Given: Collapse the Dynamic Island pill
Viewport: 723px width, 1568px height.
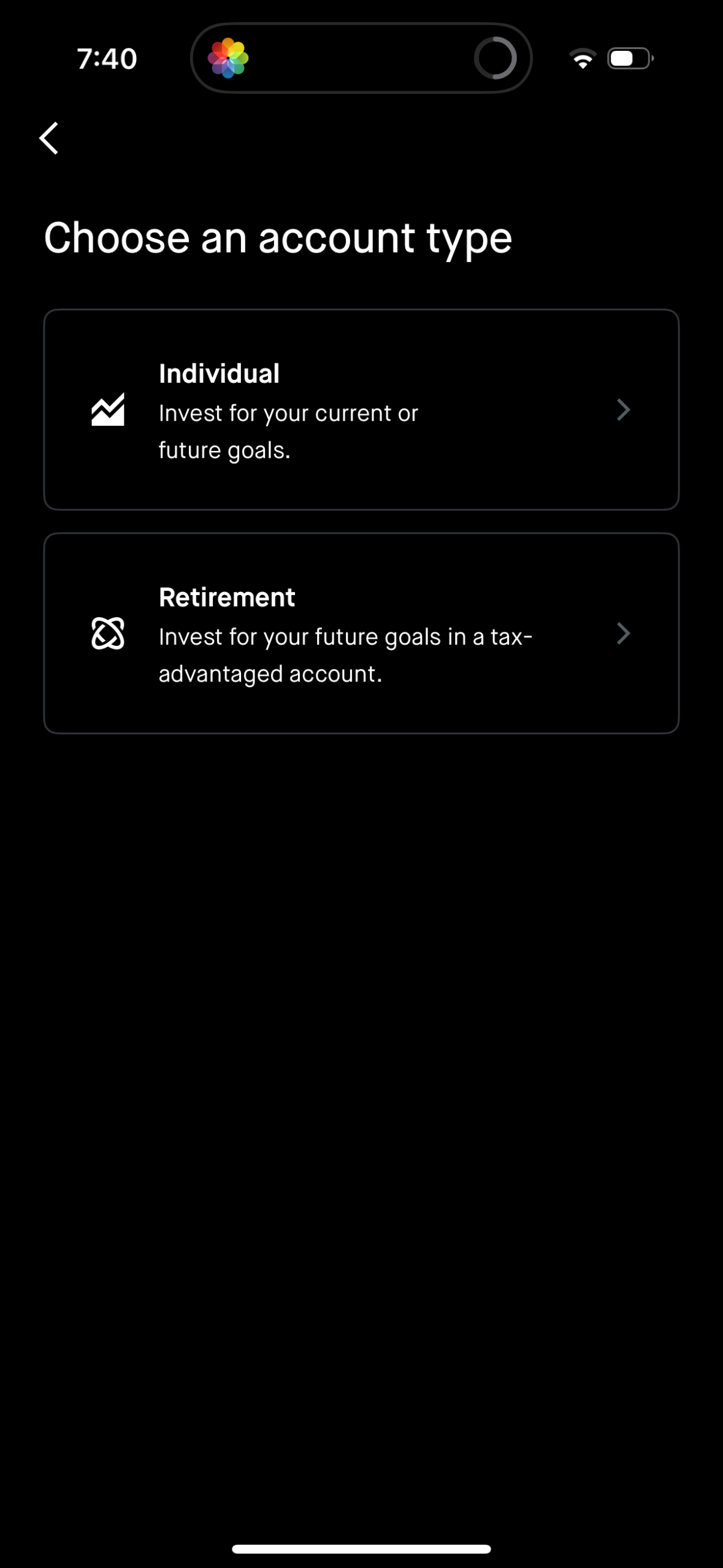Looking at the screenshot, I should tap(361, 57).
